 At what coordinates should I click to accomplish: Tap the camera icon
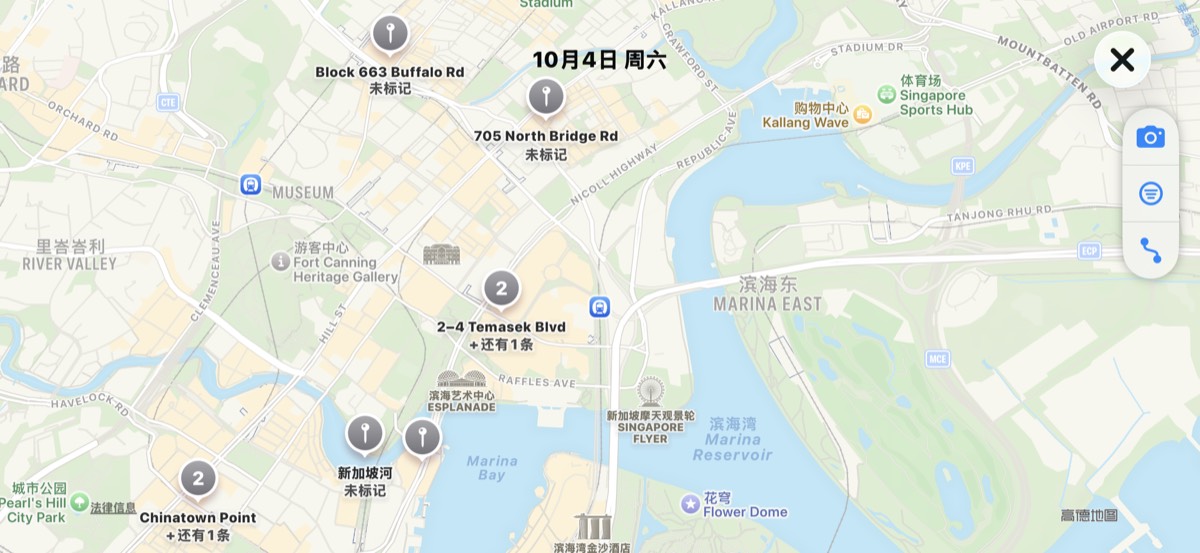1150,137
